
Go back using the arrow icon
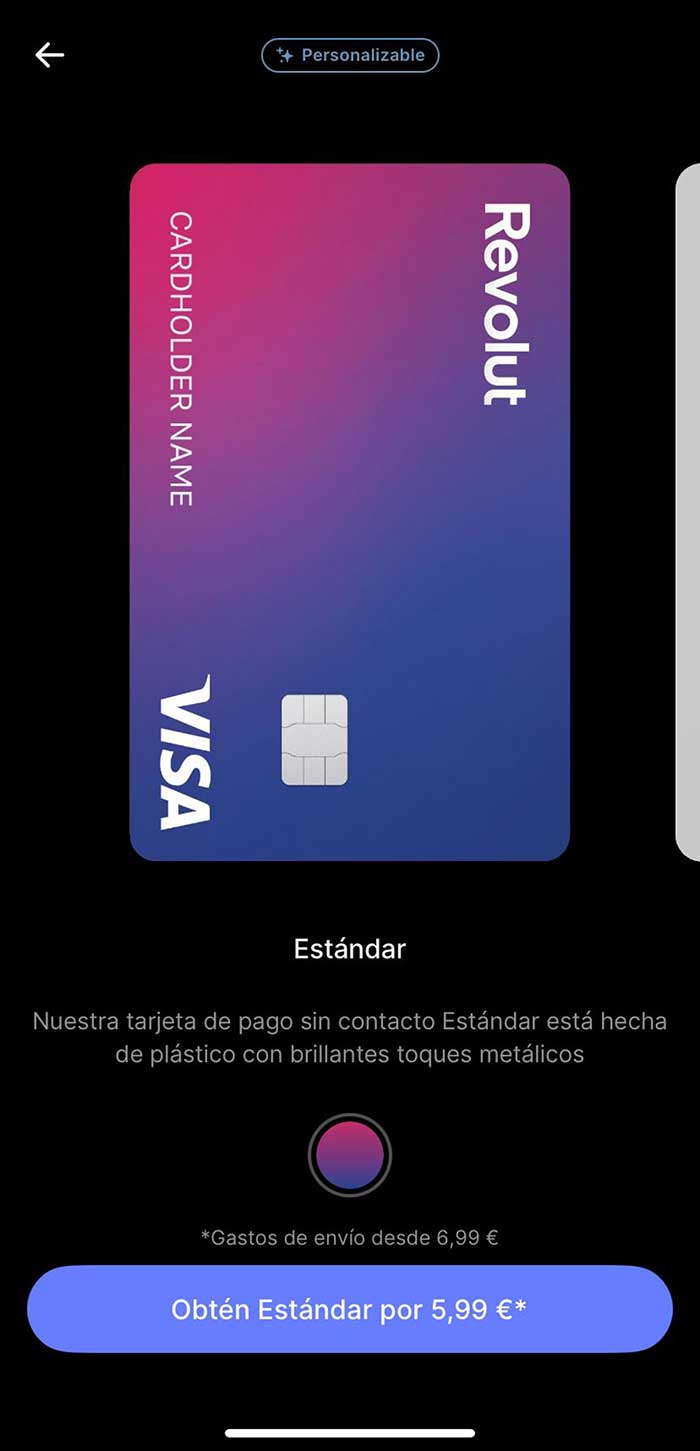pos(49,55)
